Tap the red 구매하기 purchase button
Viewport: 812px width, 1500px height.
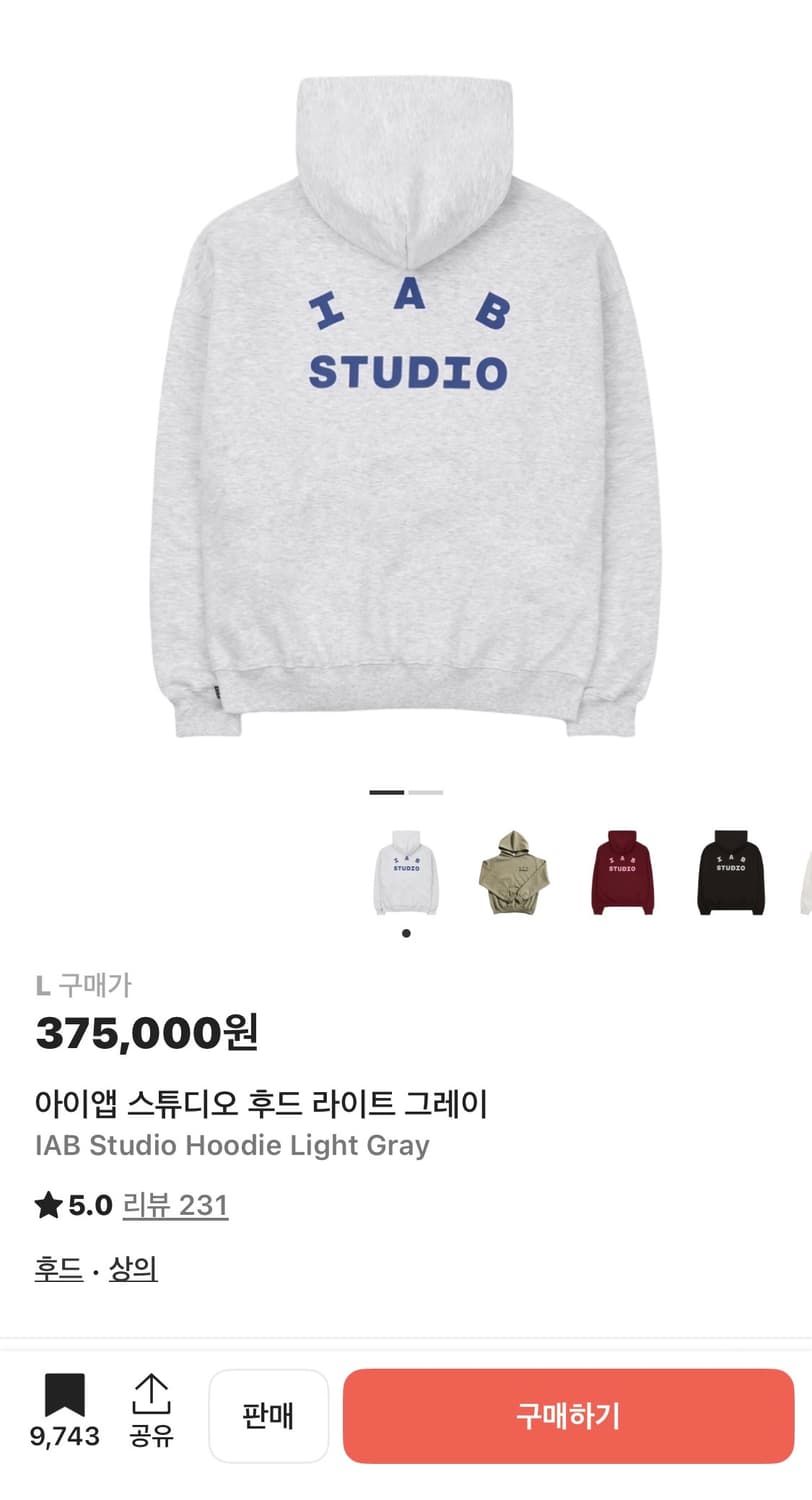tap(567, 1415)
